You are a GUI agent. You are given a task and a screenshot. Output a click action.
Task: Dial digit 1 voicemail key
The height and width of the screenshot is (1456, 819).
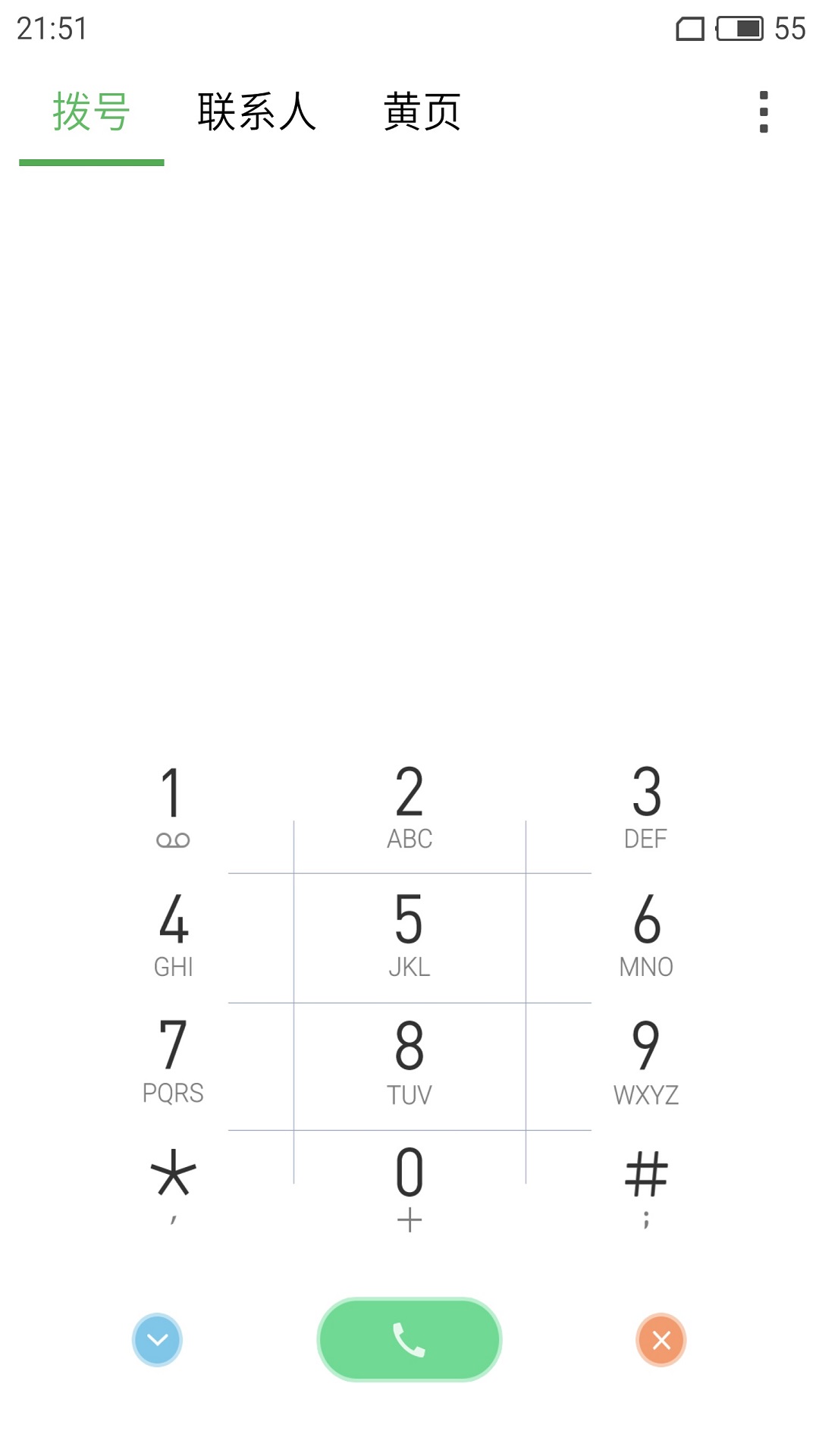(x=173, y=807)
